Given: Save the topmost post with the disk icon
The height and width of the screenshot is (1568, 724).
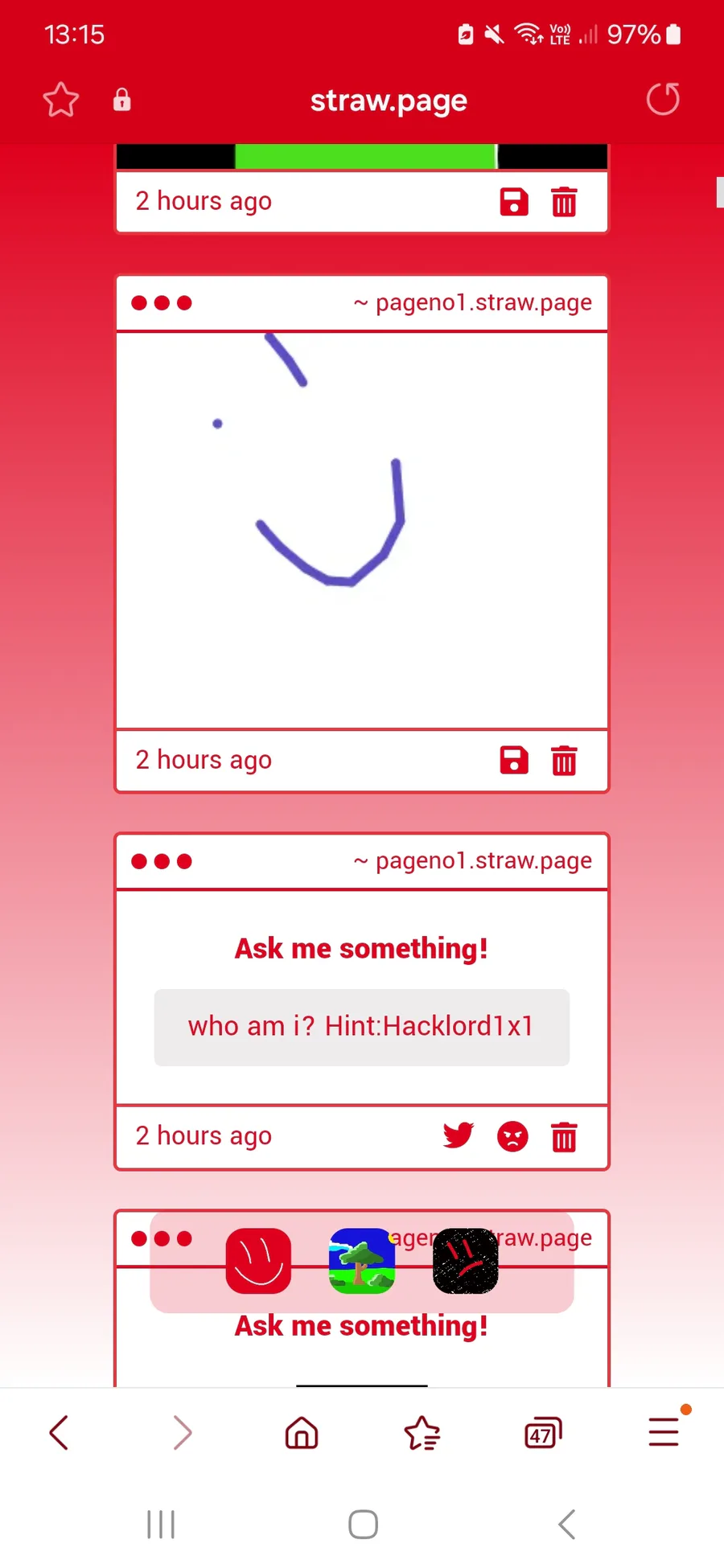Looking at the screenshot, I should click(514, 201).
